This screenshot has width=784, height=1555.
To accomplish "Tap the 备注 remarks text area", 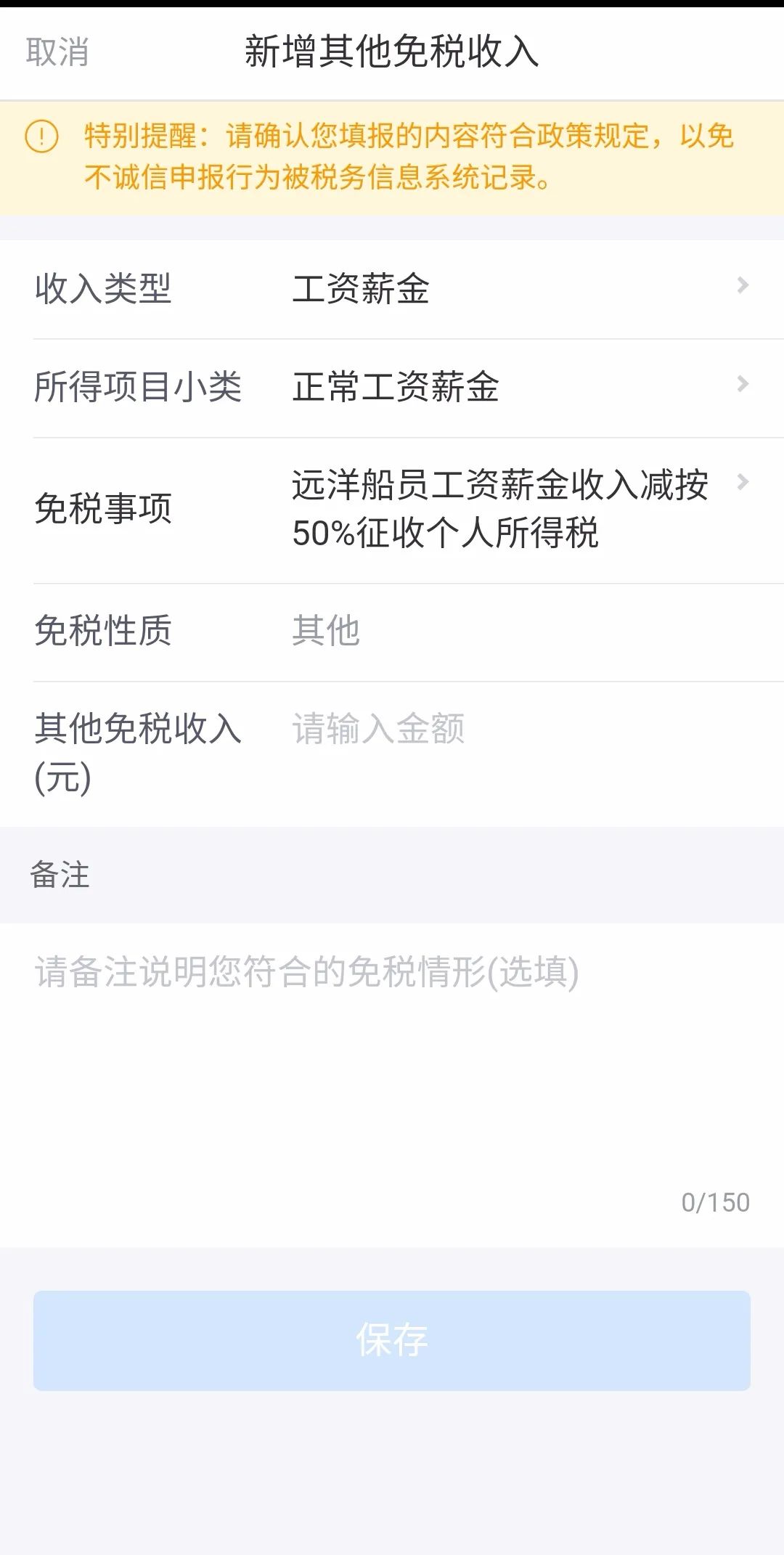I will coord(392,1085).
